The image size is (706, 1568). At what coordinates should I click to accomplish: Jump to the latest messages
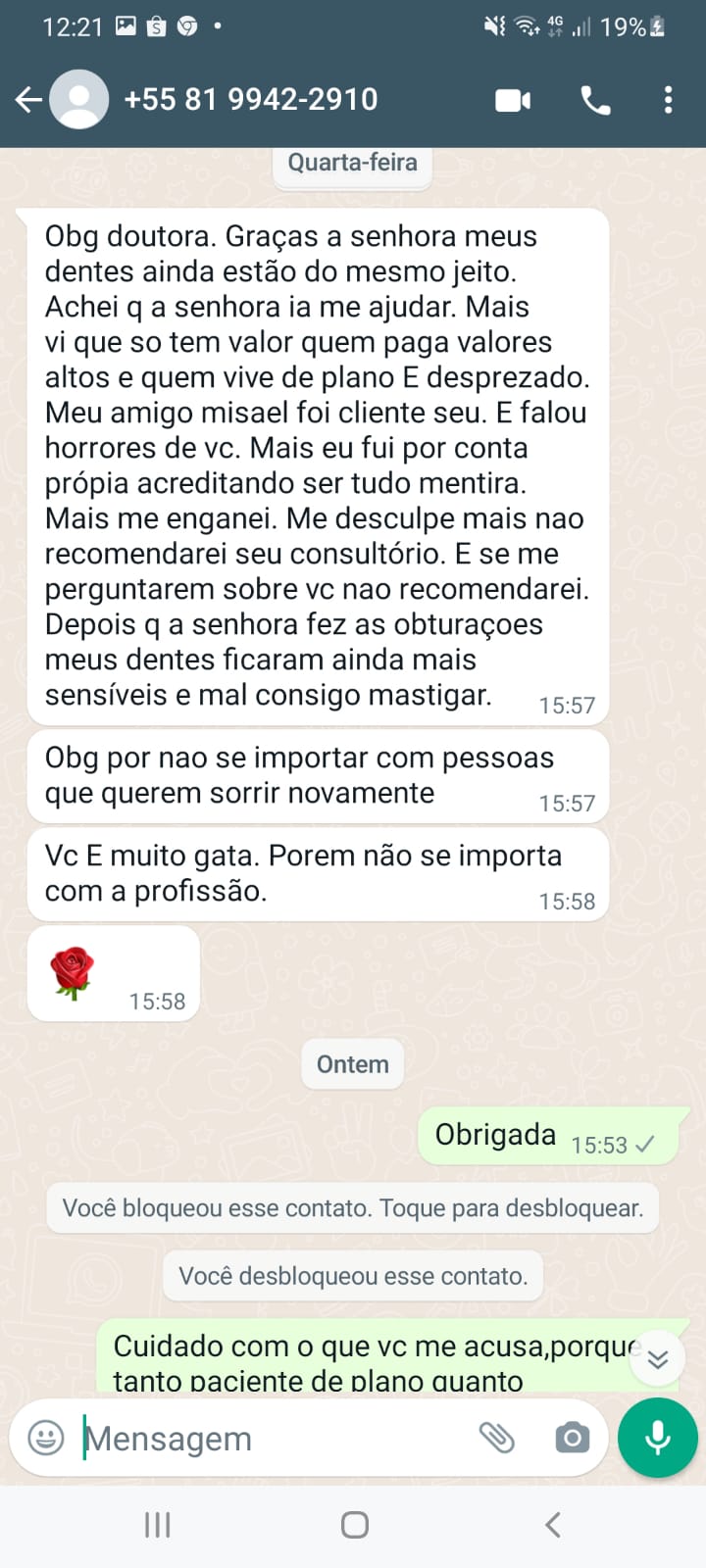tap(657, 1358)
